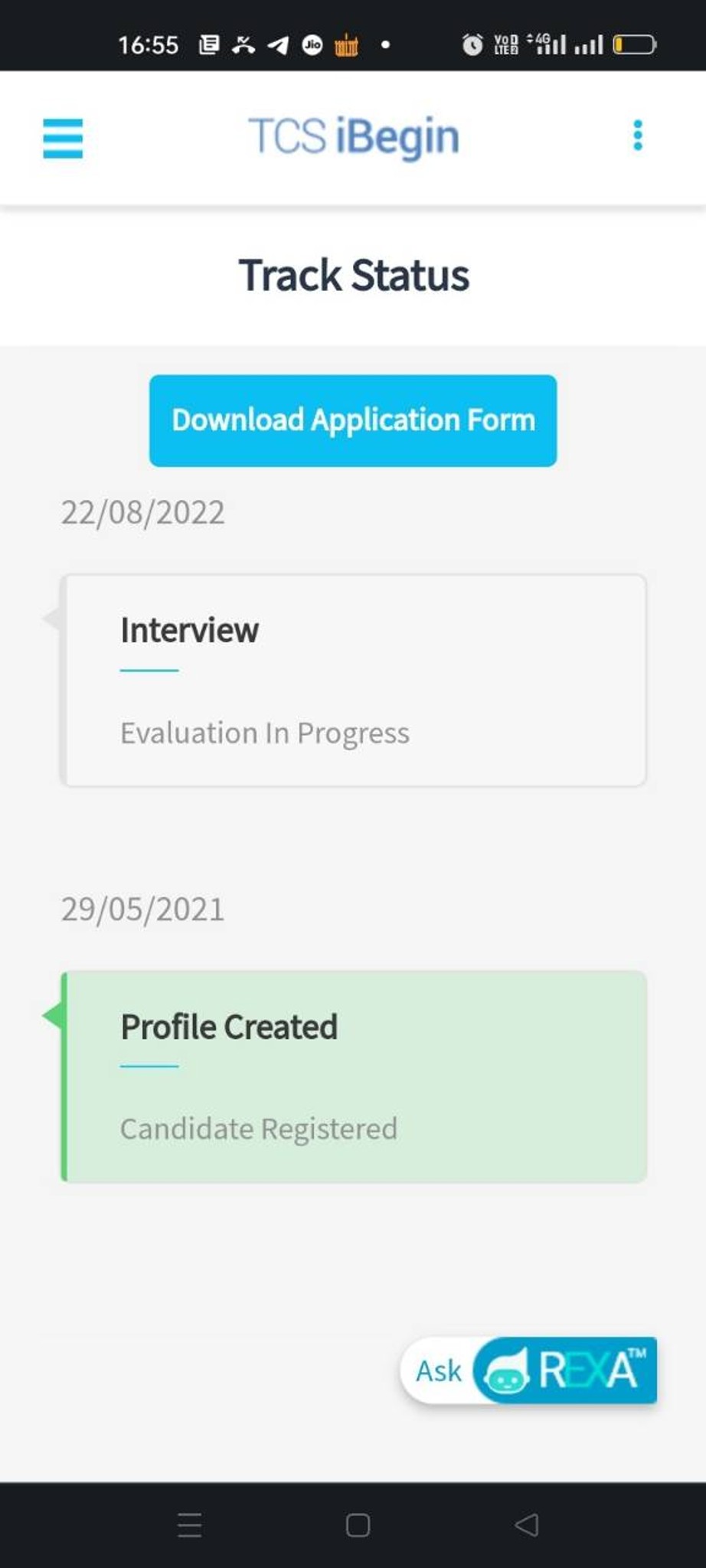Tap the alarm clock status icon
Image resolution: width=706 pixels, height=1568 pixels.
[x=472, y=44]
